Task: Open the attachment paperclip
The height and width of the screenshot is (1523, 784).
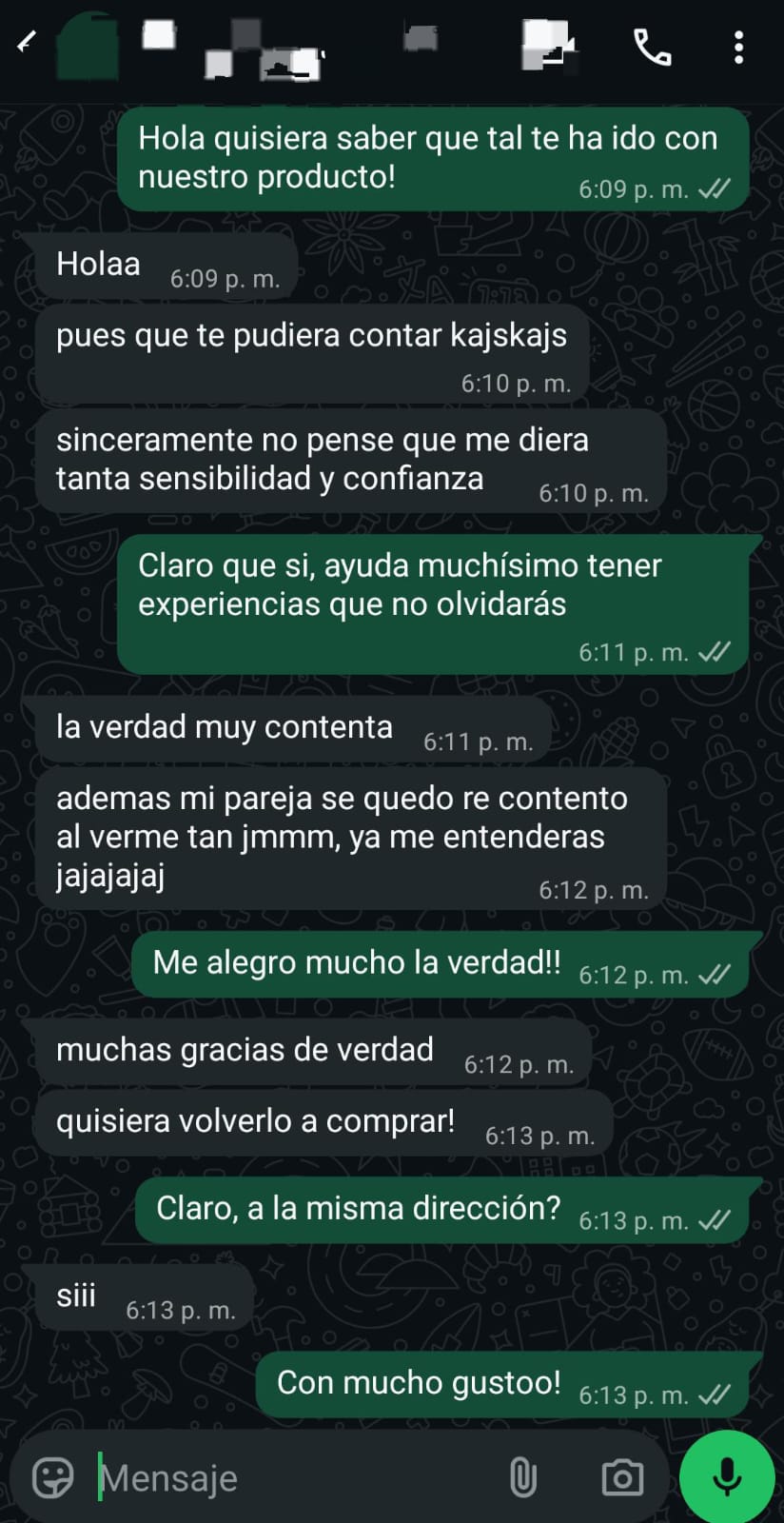Action: tap(523, 1477)
